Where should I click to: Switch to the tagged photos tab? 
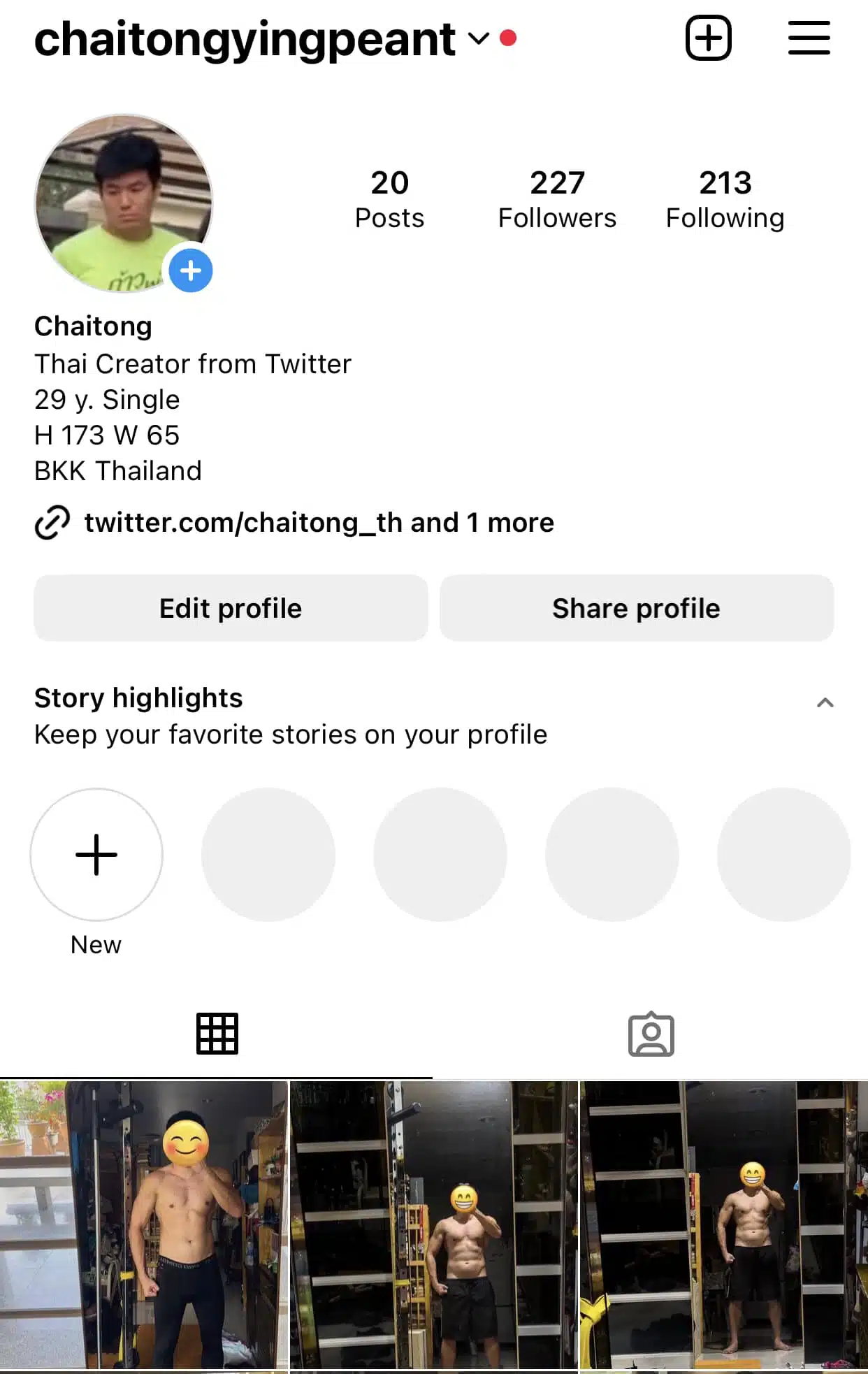click(x=651, y=1034)
